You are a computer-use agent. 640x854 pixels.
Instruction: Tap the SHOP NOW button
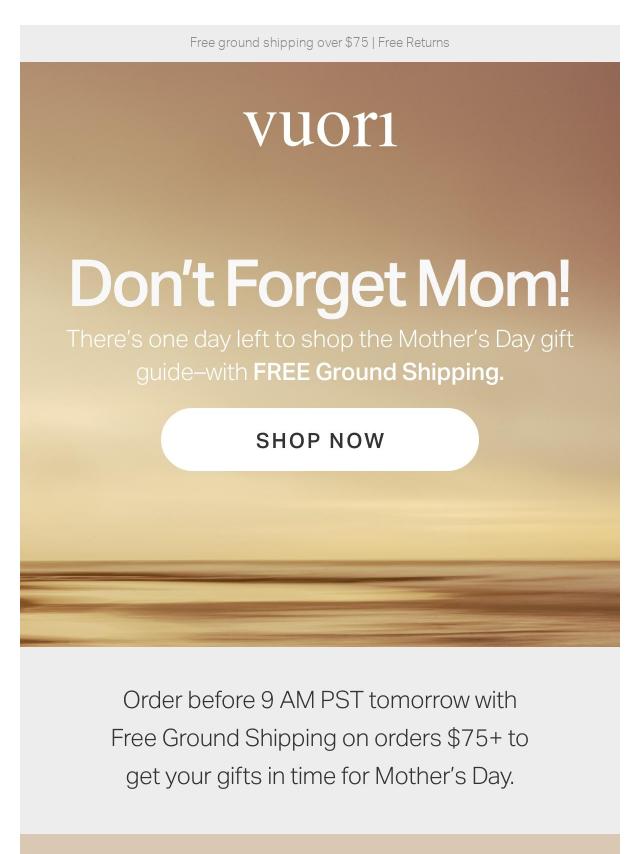coord(320,440)
